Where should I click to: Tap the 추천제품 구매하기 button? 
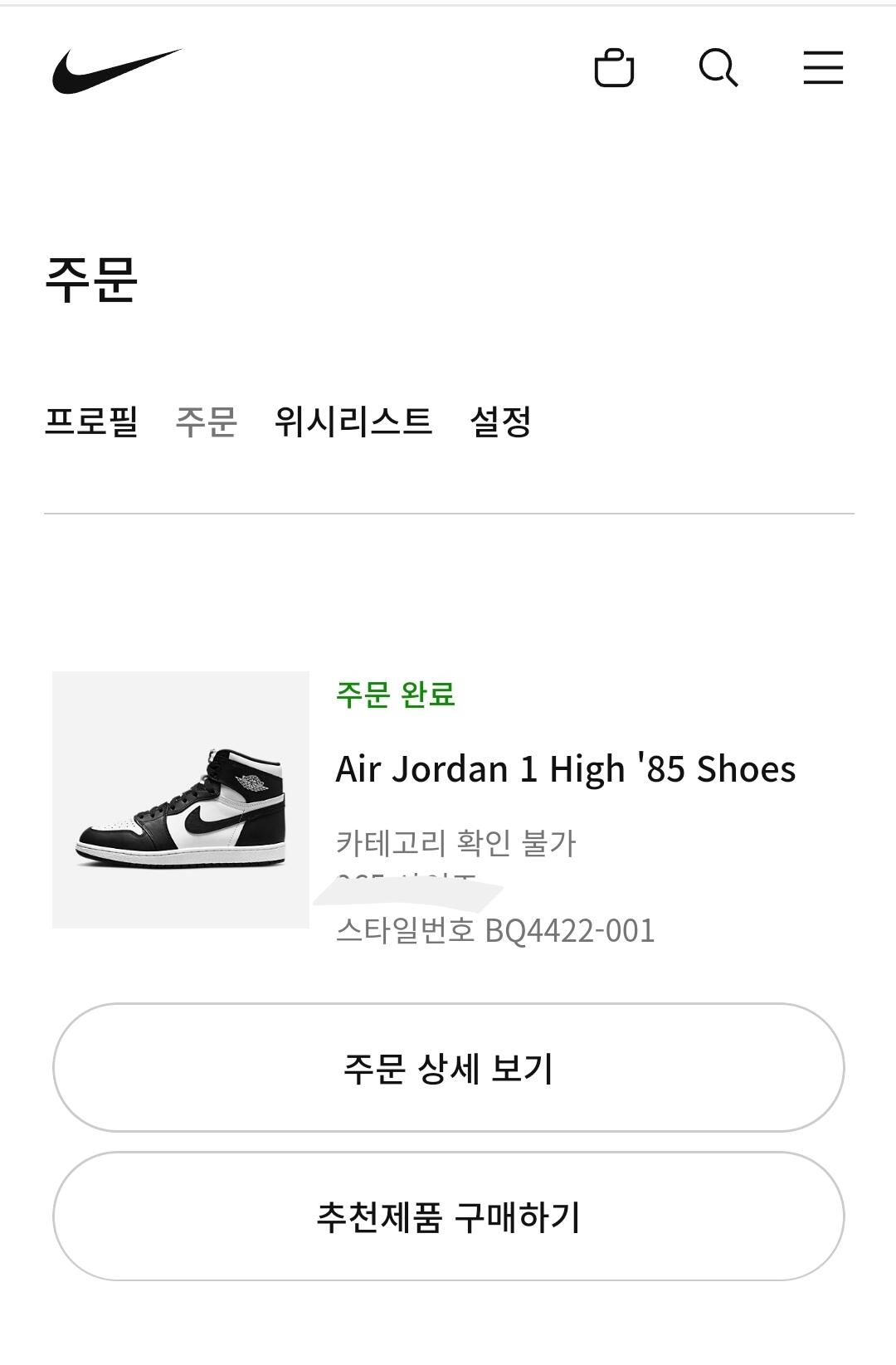[x=448, y=1216]
